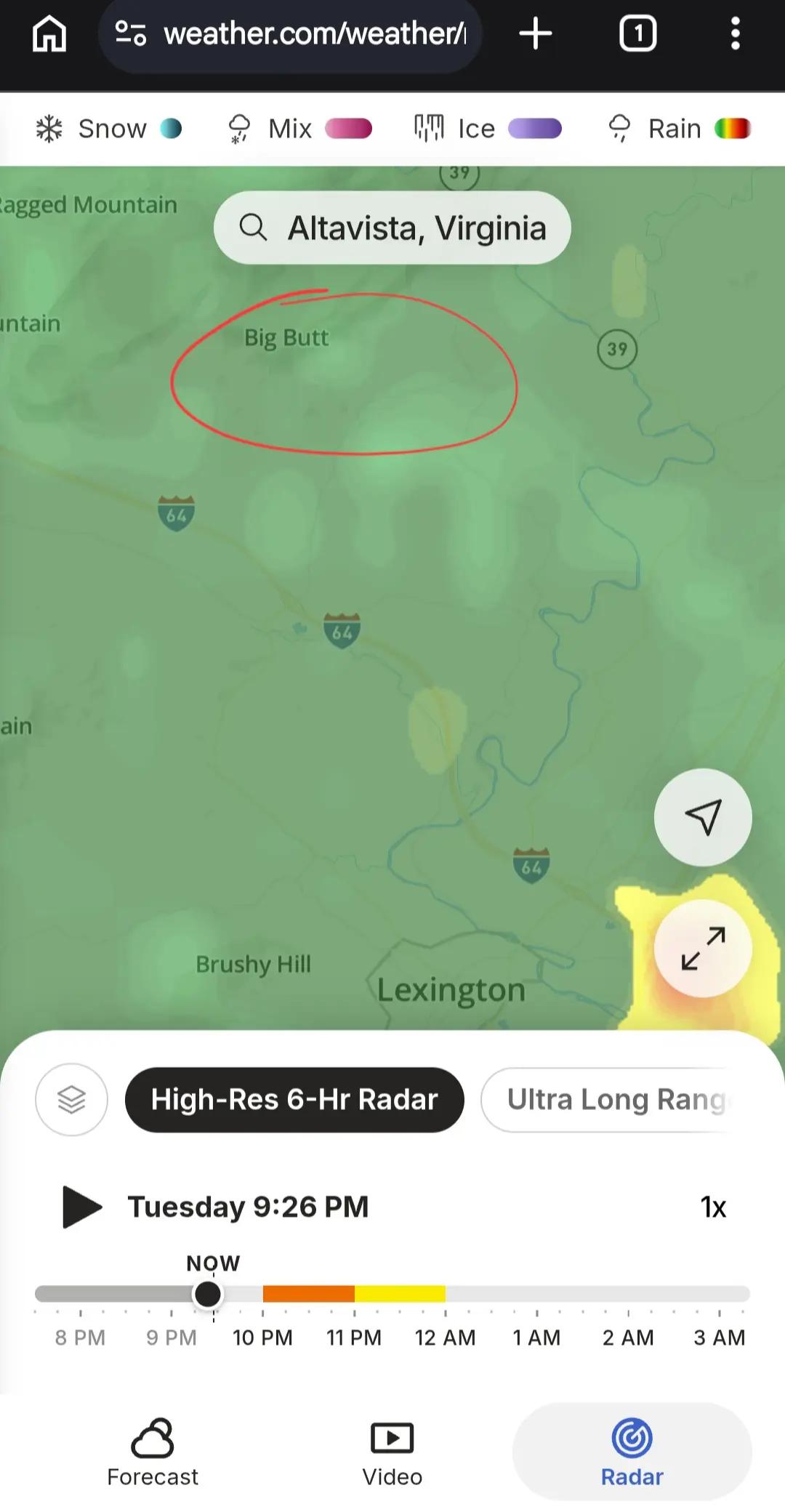Open the tab switcher
This screenshot has height=1512, width=785.
[x=637, y=34]
